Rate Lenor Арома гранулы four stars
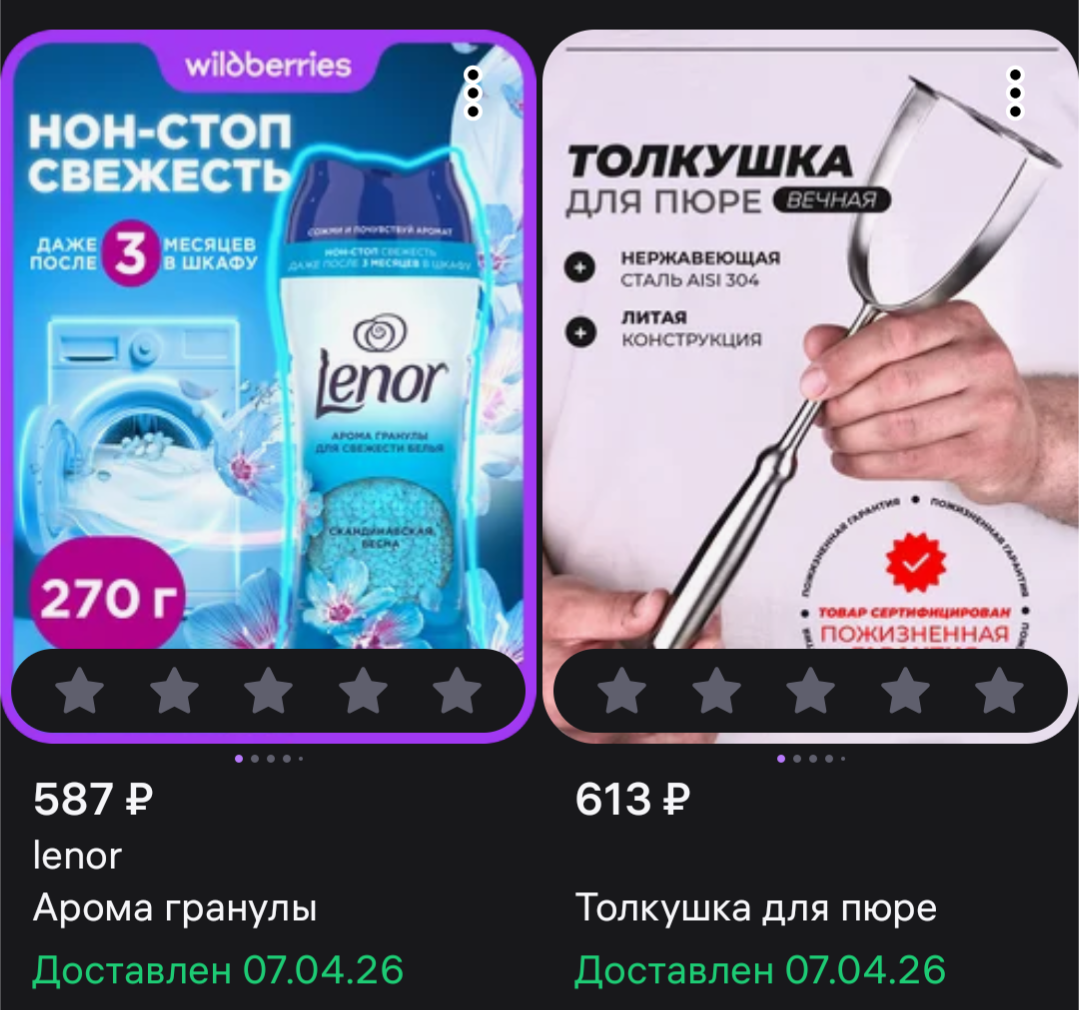 (363, 690)
